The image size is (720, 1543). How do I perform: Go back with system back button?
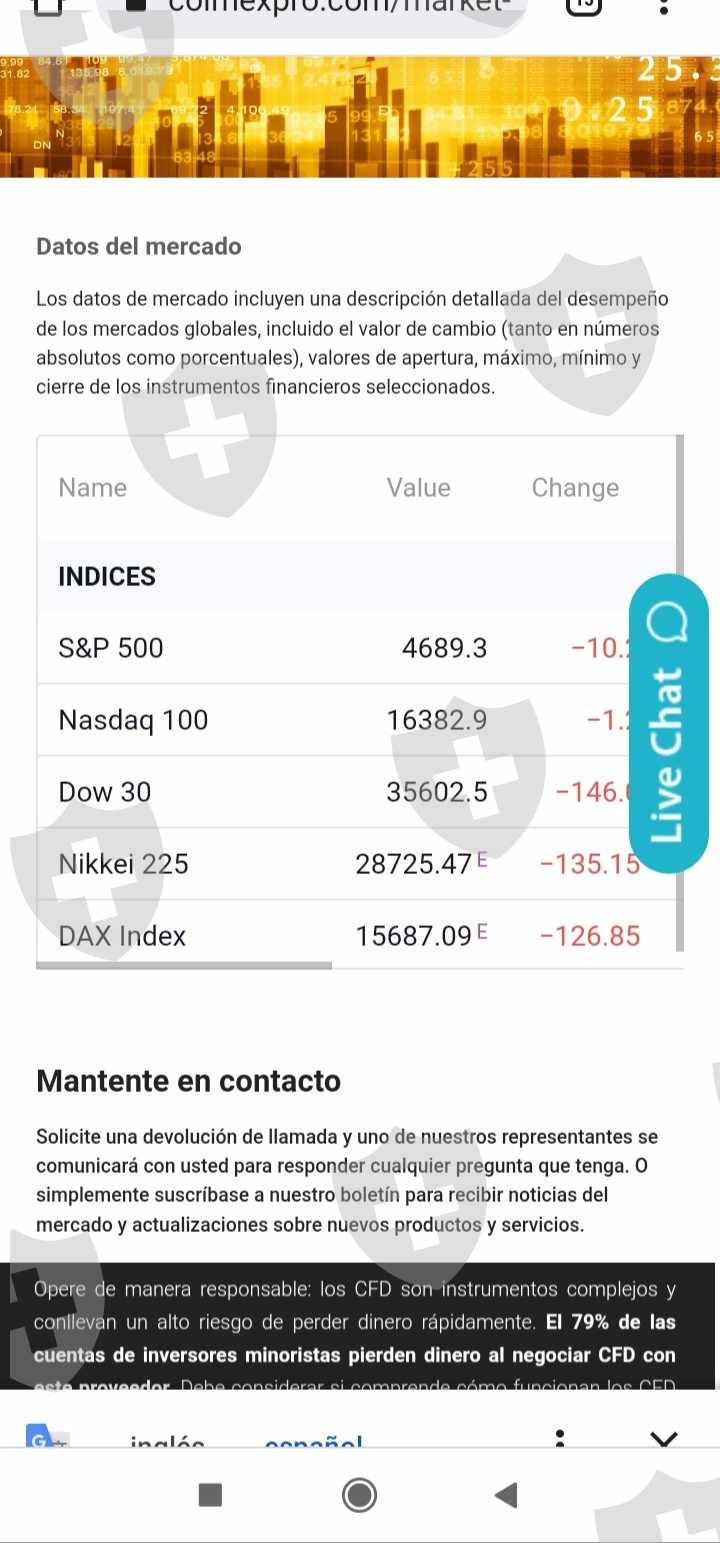pos(507,1495)
